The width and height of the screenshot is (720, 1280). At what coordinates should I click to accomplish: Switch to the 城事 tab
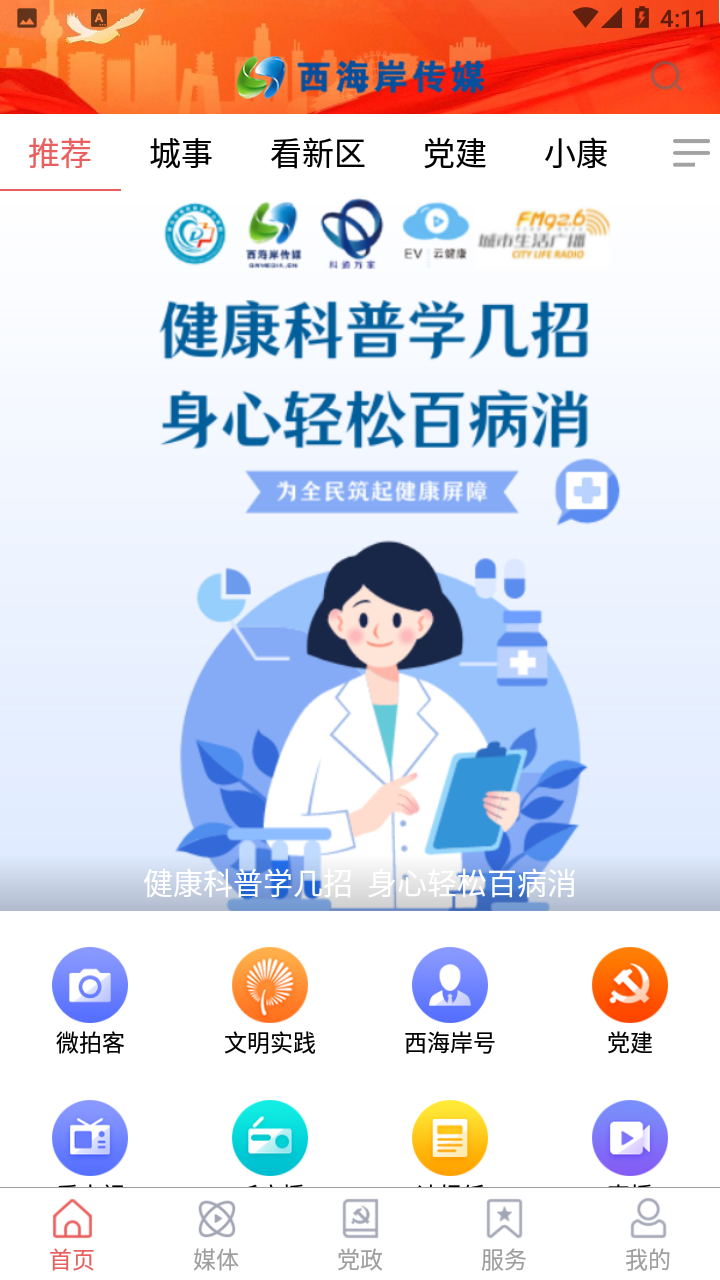[x=180, y=153]
